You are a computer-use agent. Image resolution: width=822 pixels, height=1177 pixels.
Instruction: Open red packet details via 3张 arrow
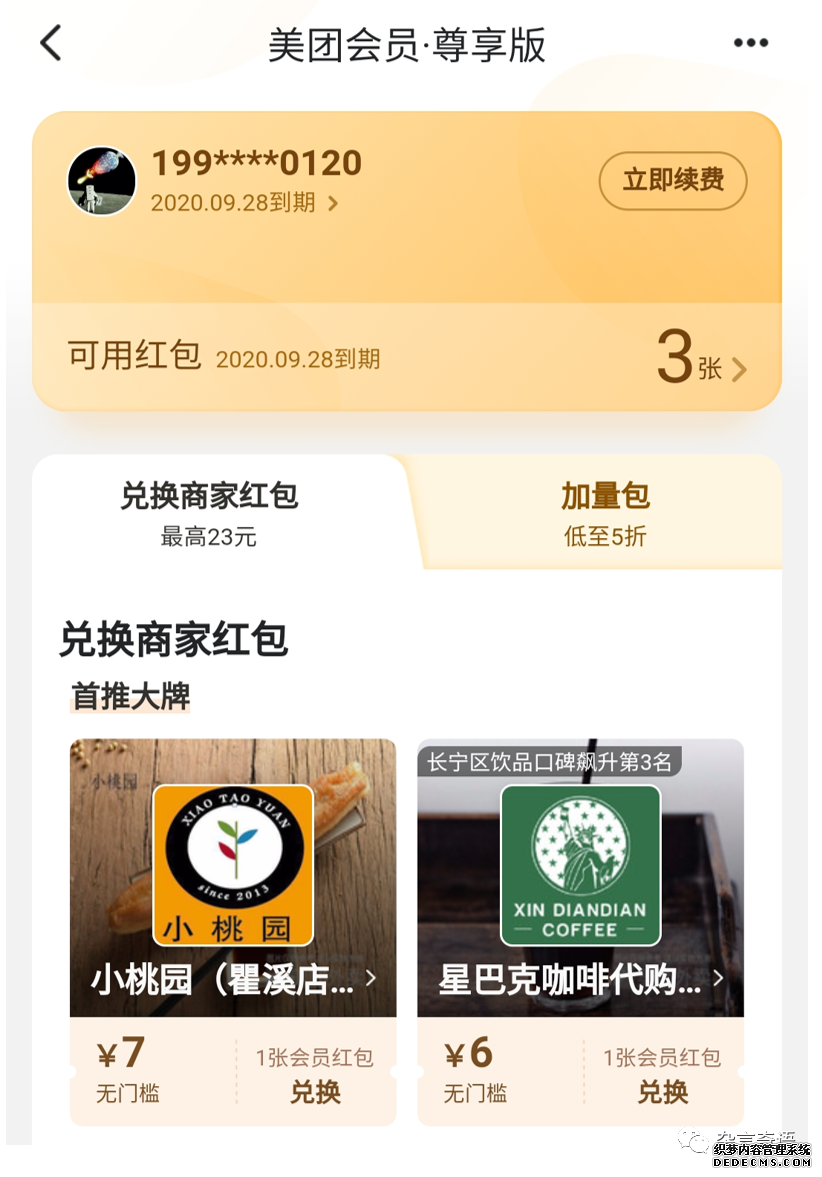point(716,368)
